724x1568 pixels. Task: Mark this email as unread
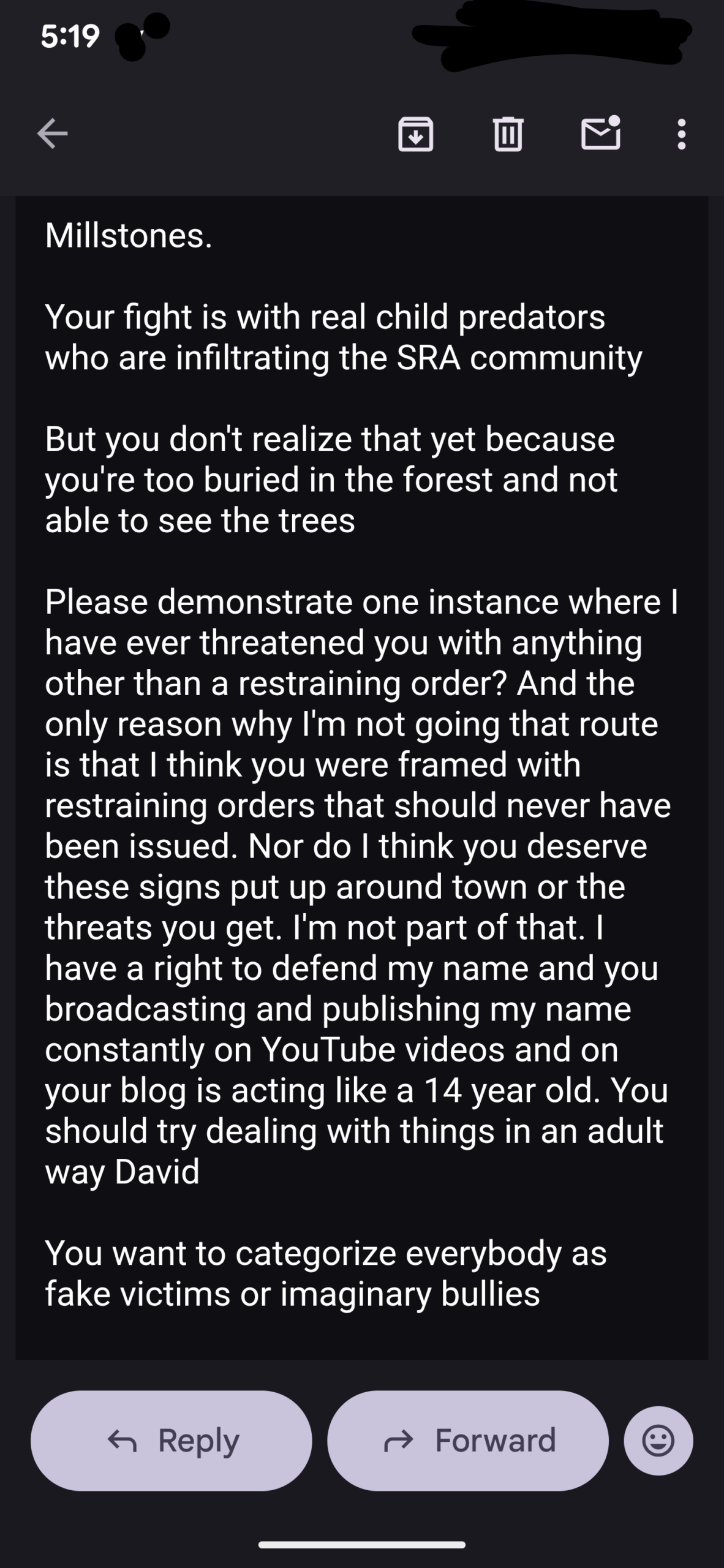[600, 133]
